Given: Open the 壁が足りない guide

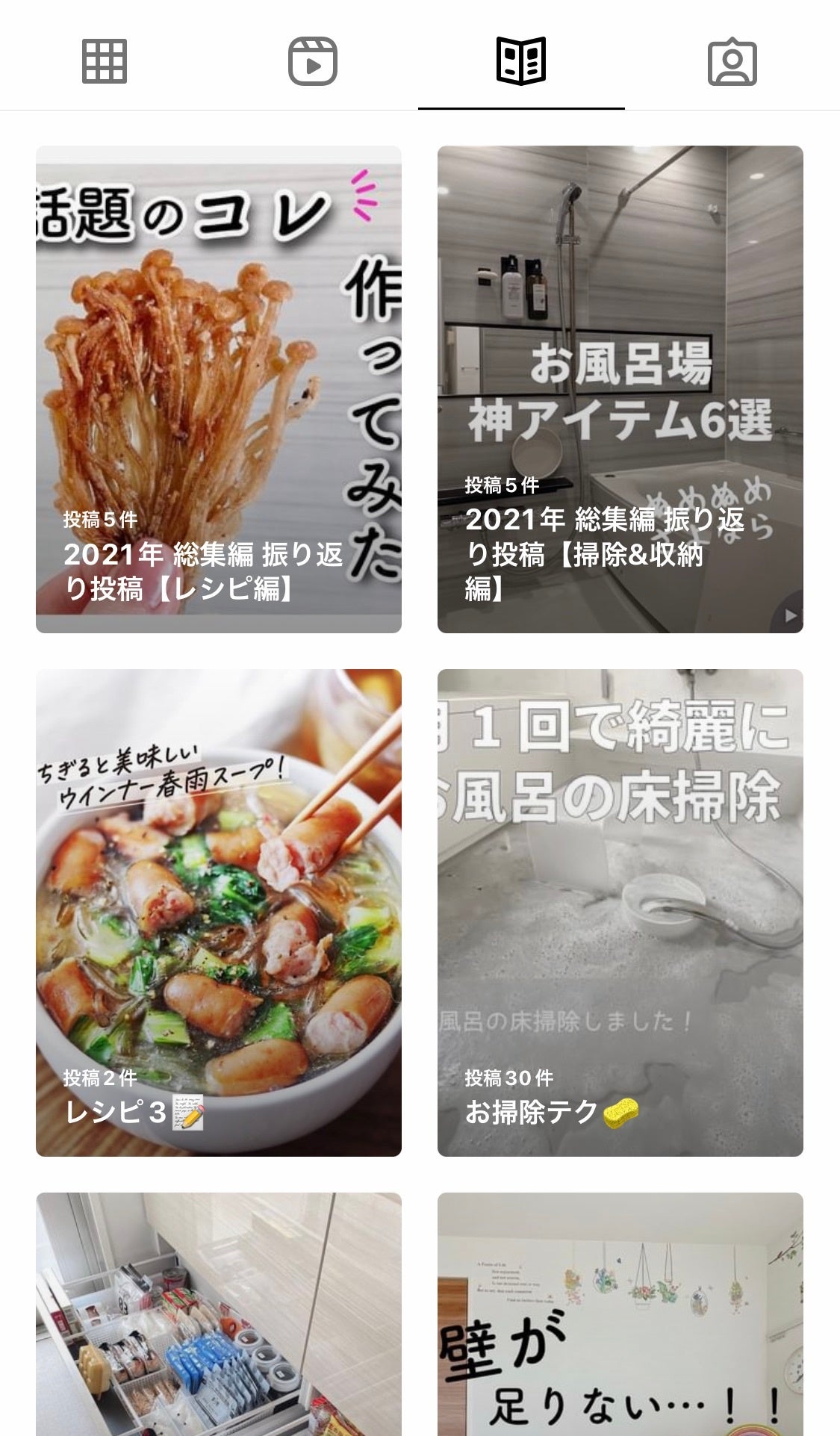Looking at the screenshot, I should tap(620, 1314).
